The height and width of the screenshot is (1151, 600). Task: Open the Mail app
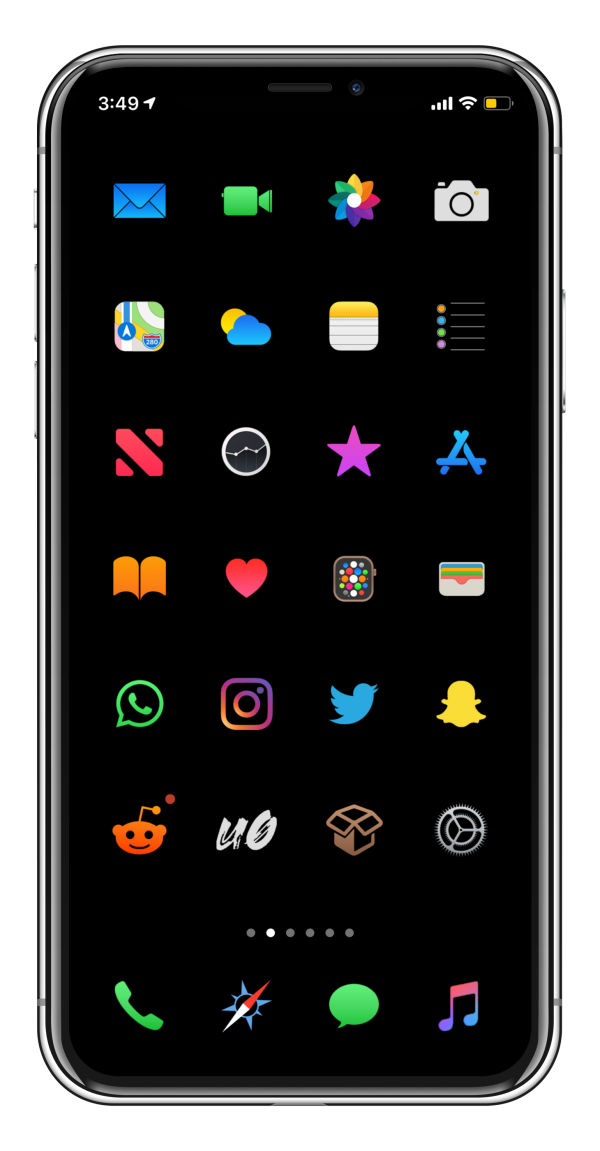pyautogui.click(x=139, y=201)
